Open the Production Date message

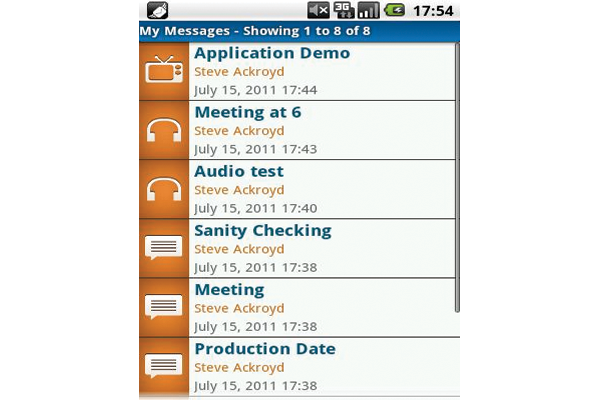pos(264,350)
